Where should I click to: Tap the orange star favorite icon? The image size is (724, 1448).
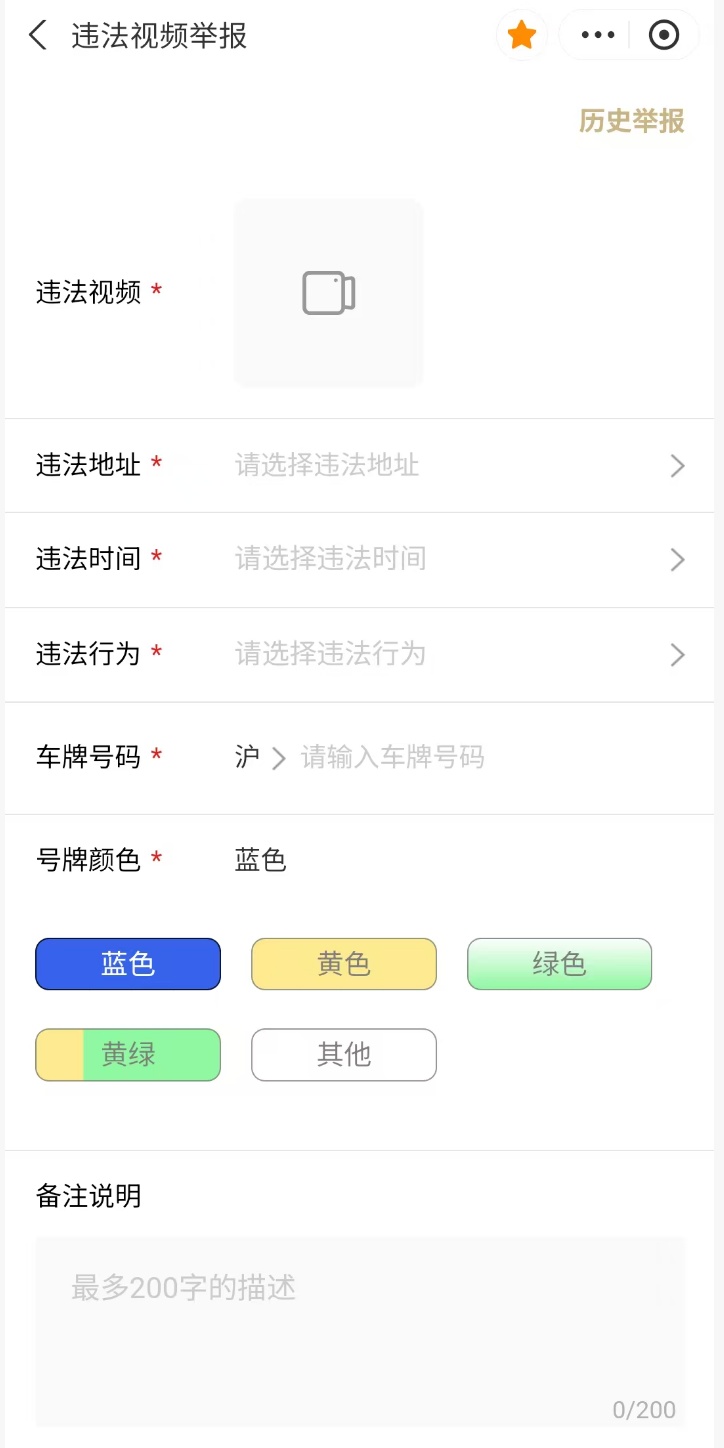tap(522, 36)
